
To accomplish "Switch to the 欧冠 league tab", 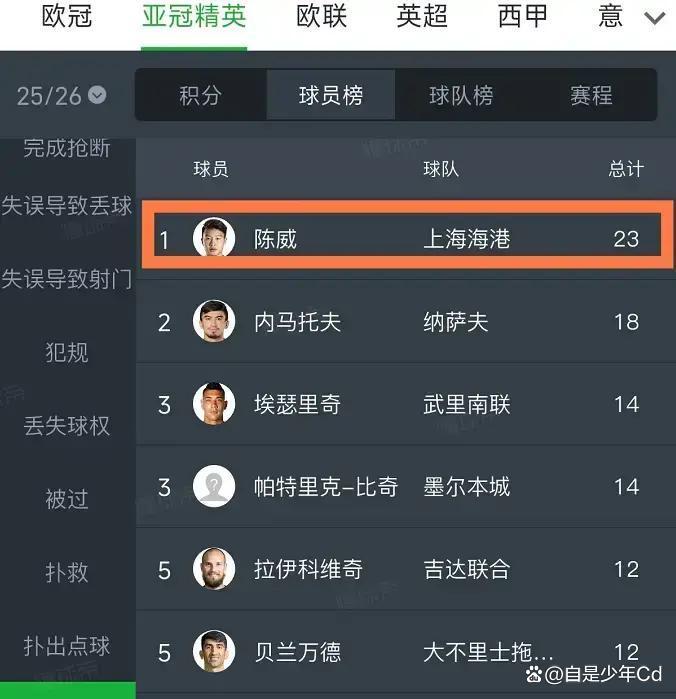I will (x=67, y=18).
